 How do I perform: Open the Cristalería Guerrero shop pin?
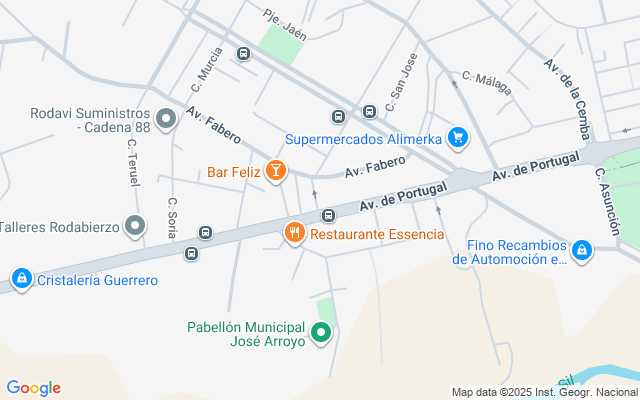coord(22,279)
